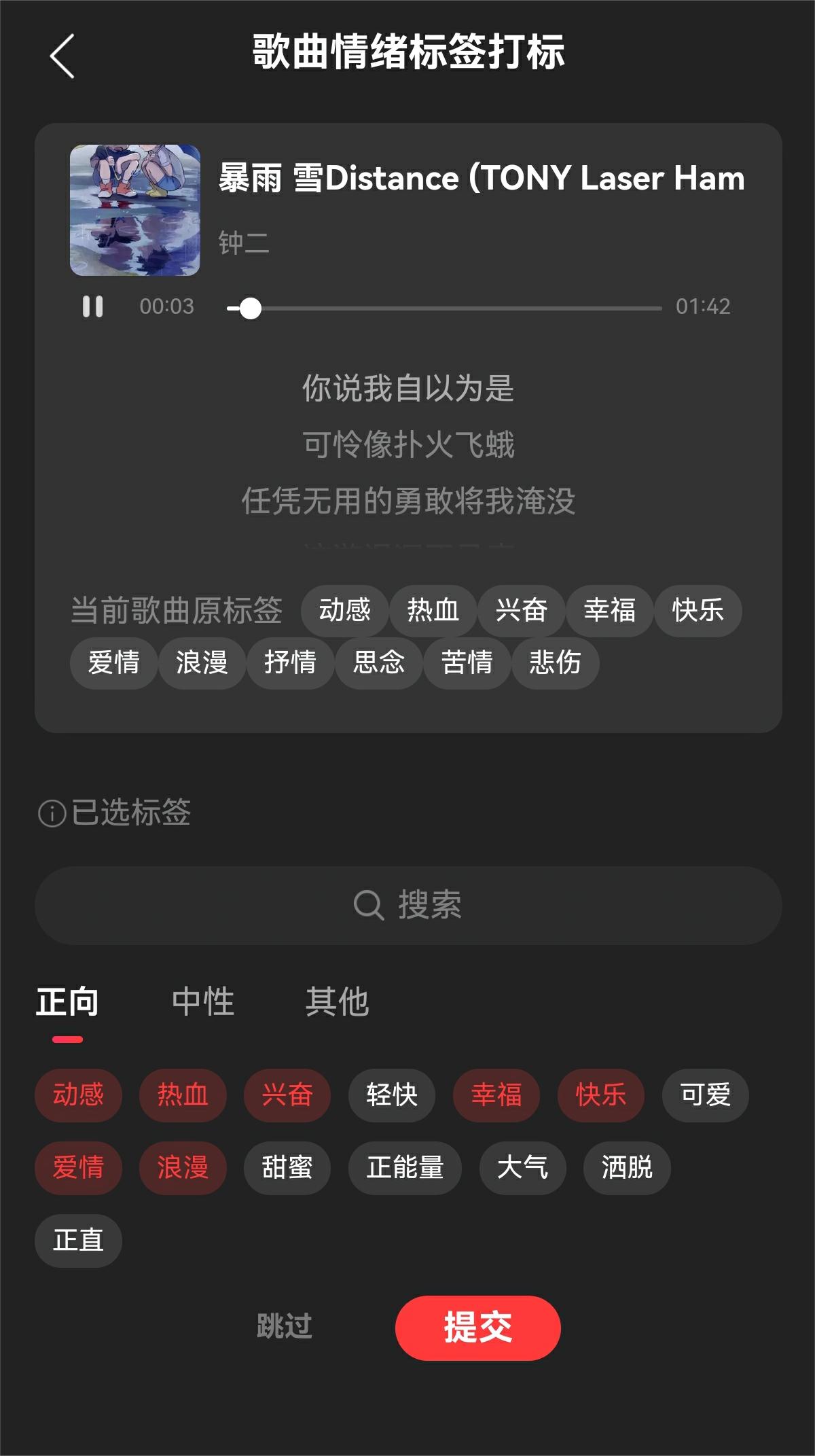Choose the 正直 tag
The height and width of the screenshot is (1456, 815).
[x=78, y=1240]
